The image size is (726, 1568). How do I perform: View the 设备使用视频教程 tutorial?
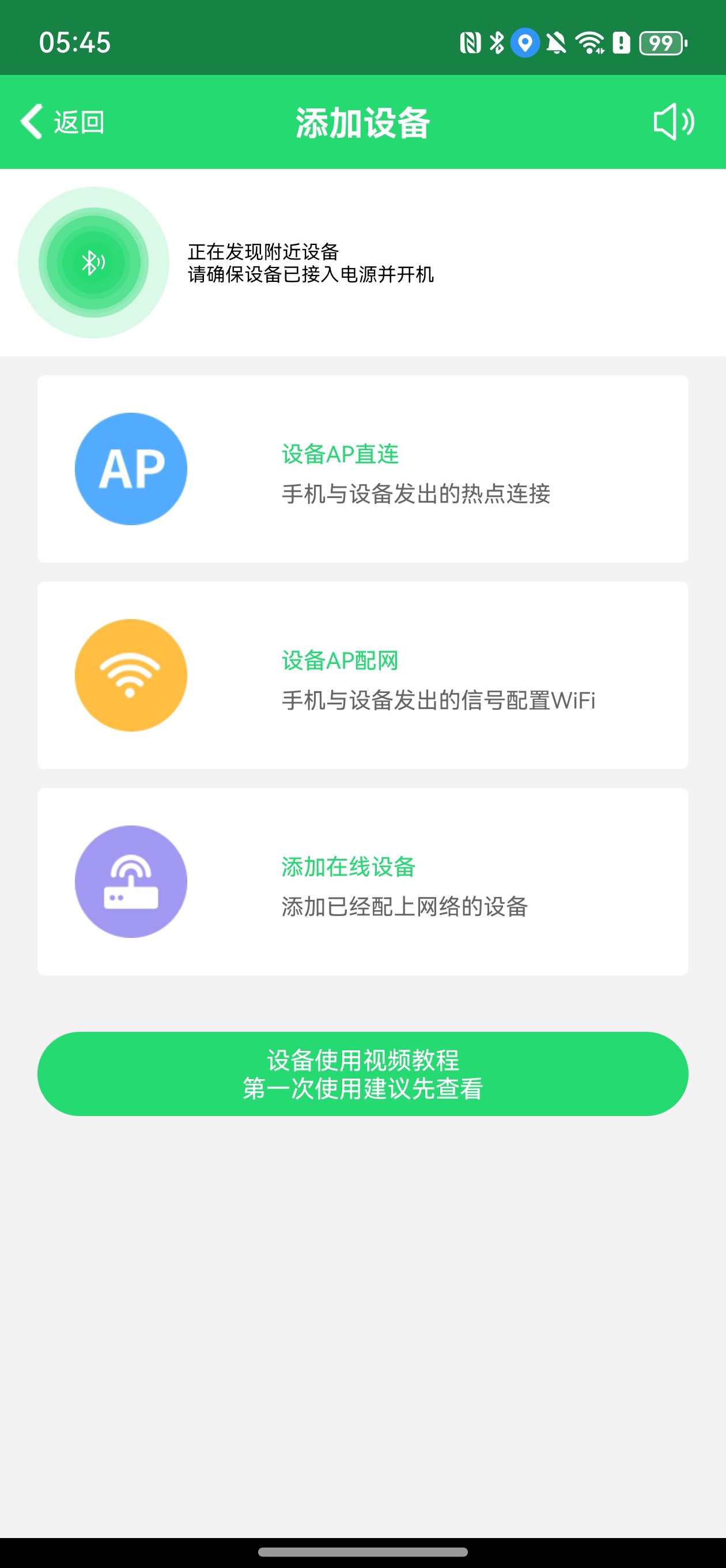362,1074
